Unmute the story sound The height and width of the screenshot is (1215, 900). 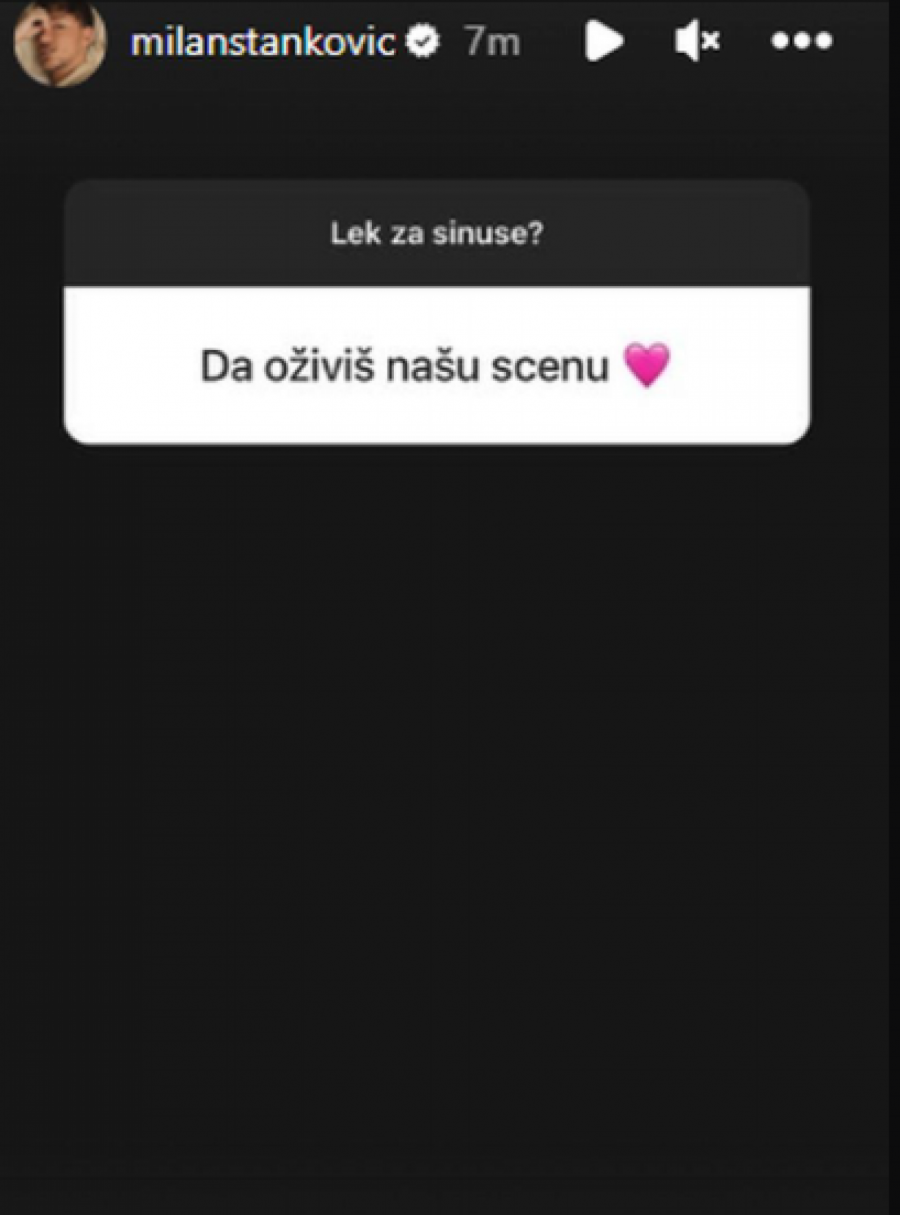click(x=696, y=41)
